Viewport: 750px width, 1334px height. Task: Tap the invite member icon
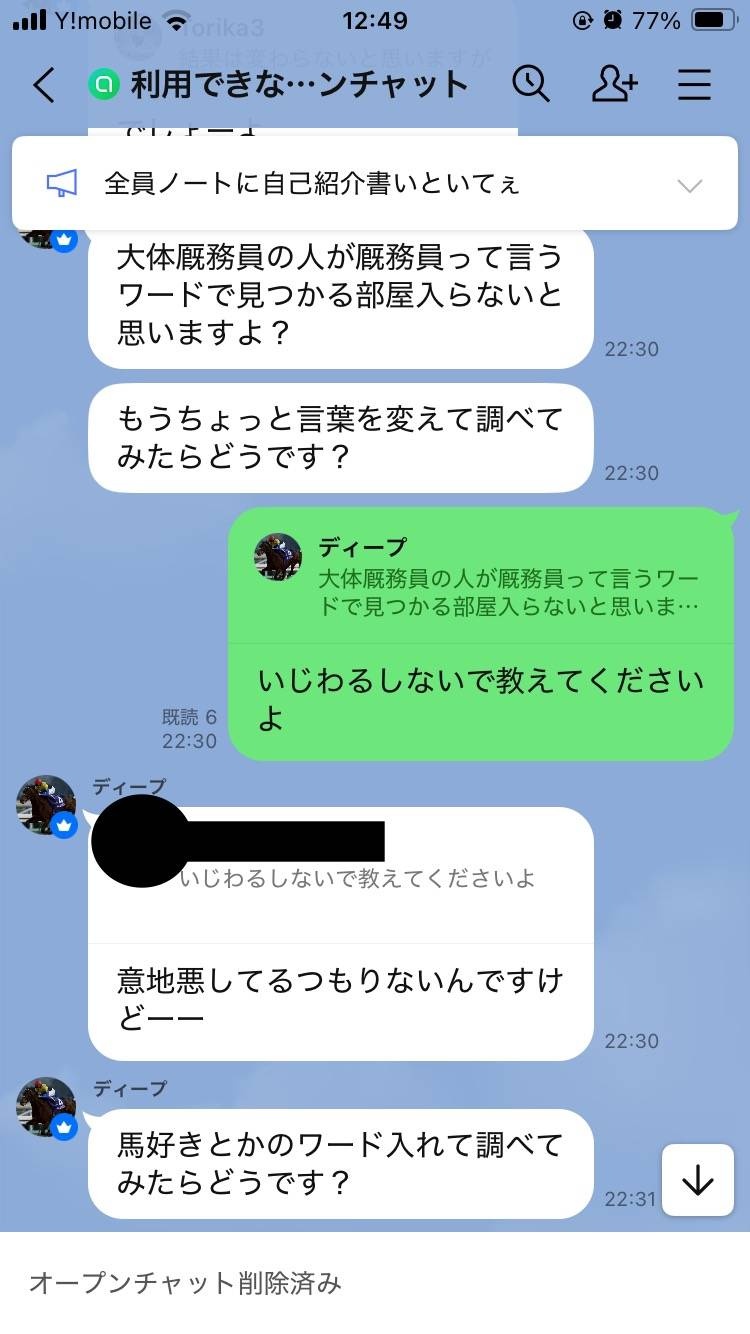614,86
